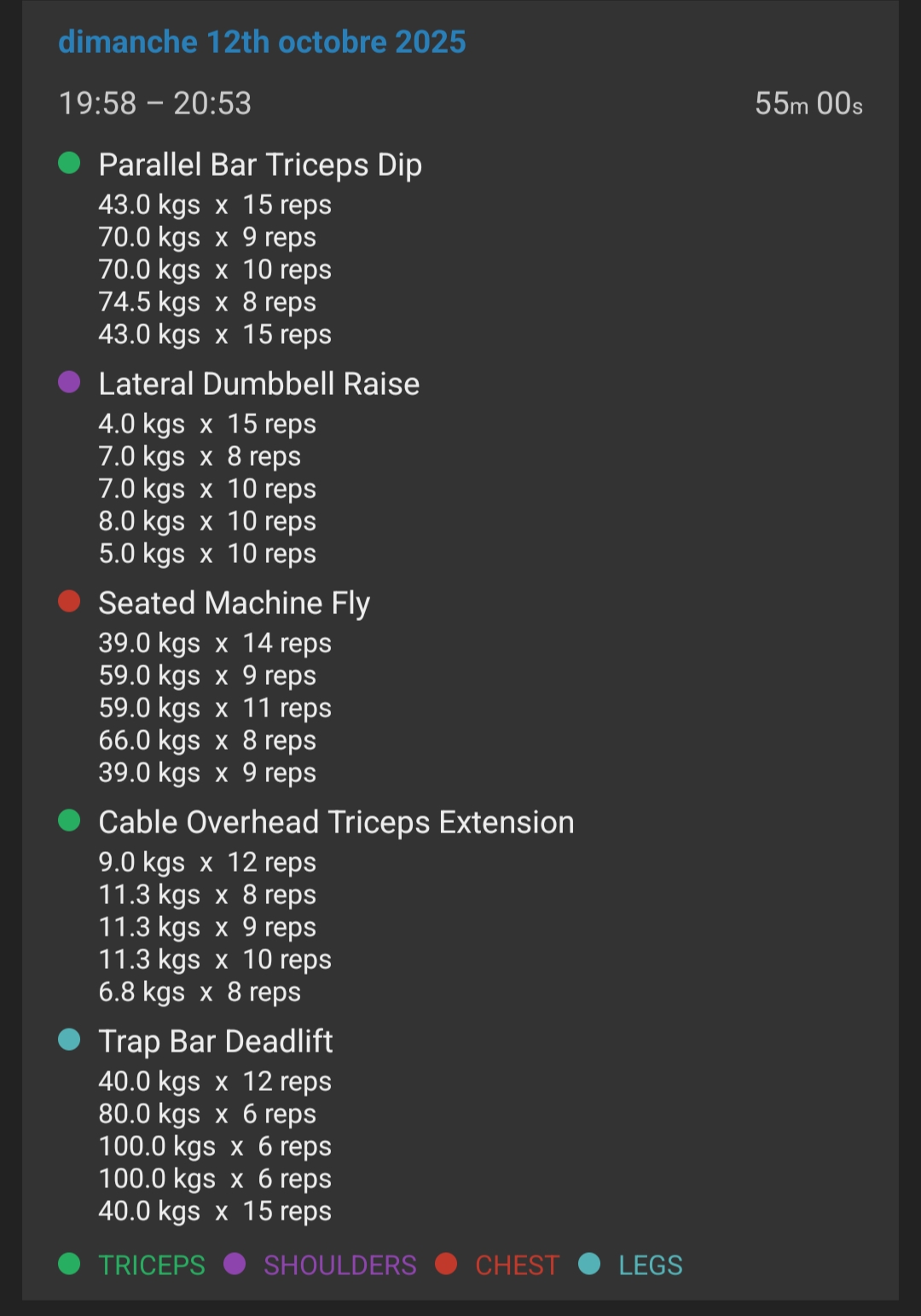Viewport: 921px width, 1316px height.
Task: Open the Seated Machine Fly exercise
Action: pyautogui.click(x=234, y=603)
